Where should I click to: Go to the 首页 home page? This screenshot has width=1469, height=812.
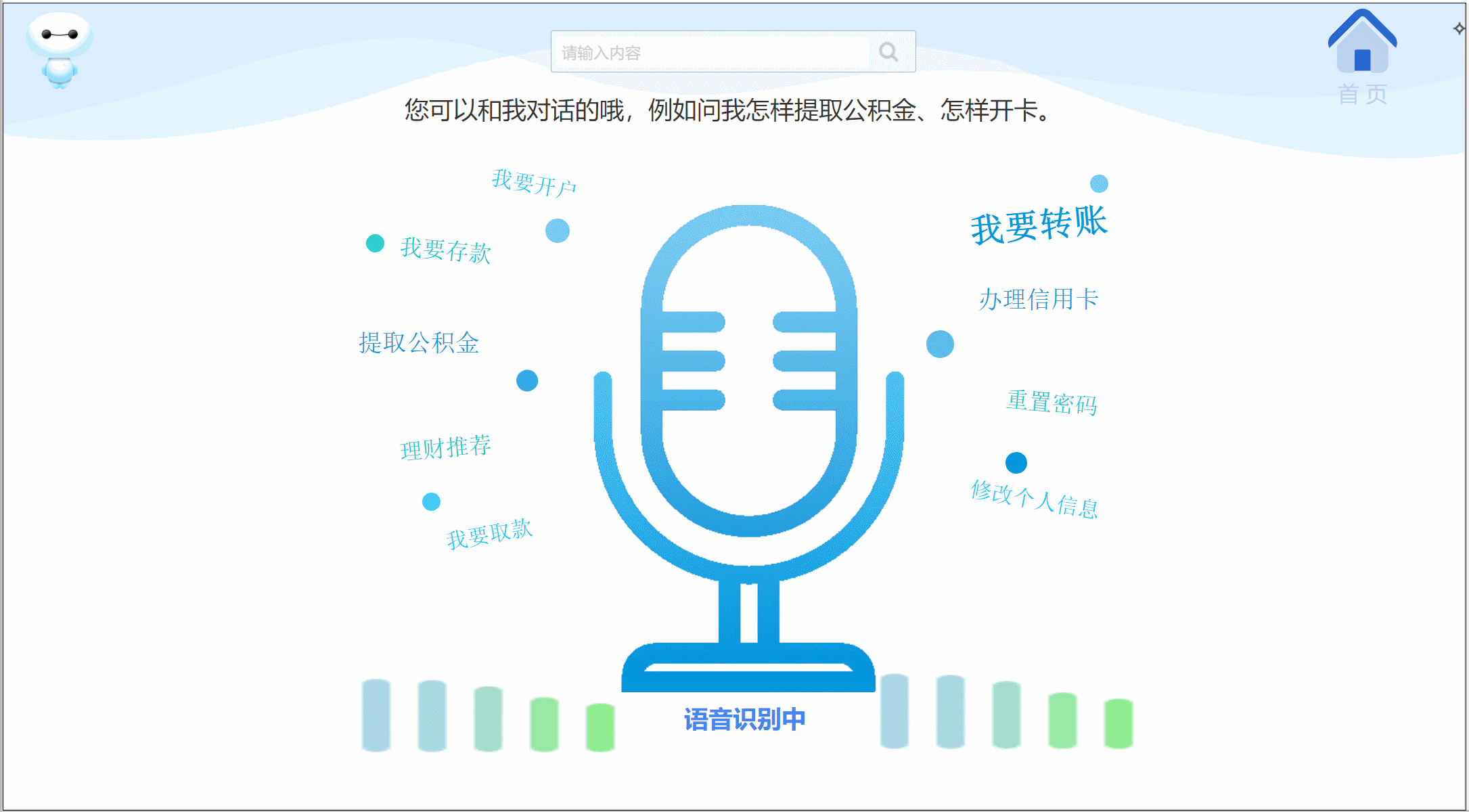[x=1362, y=58]
